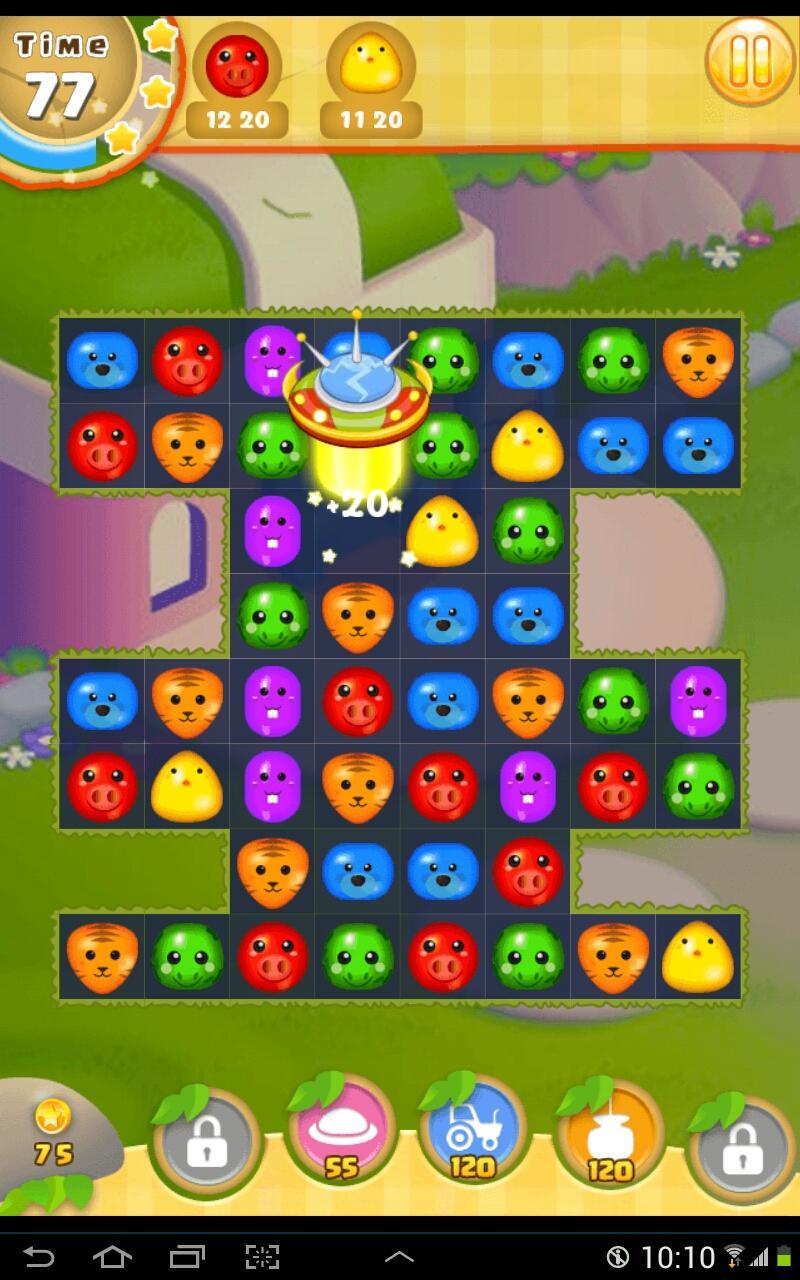Open the recent apps view
The height and width of the screenshot is (1280, 800).
(x=187, y=1256)
